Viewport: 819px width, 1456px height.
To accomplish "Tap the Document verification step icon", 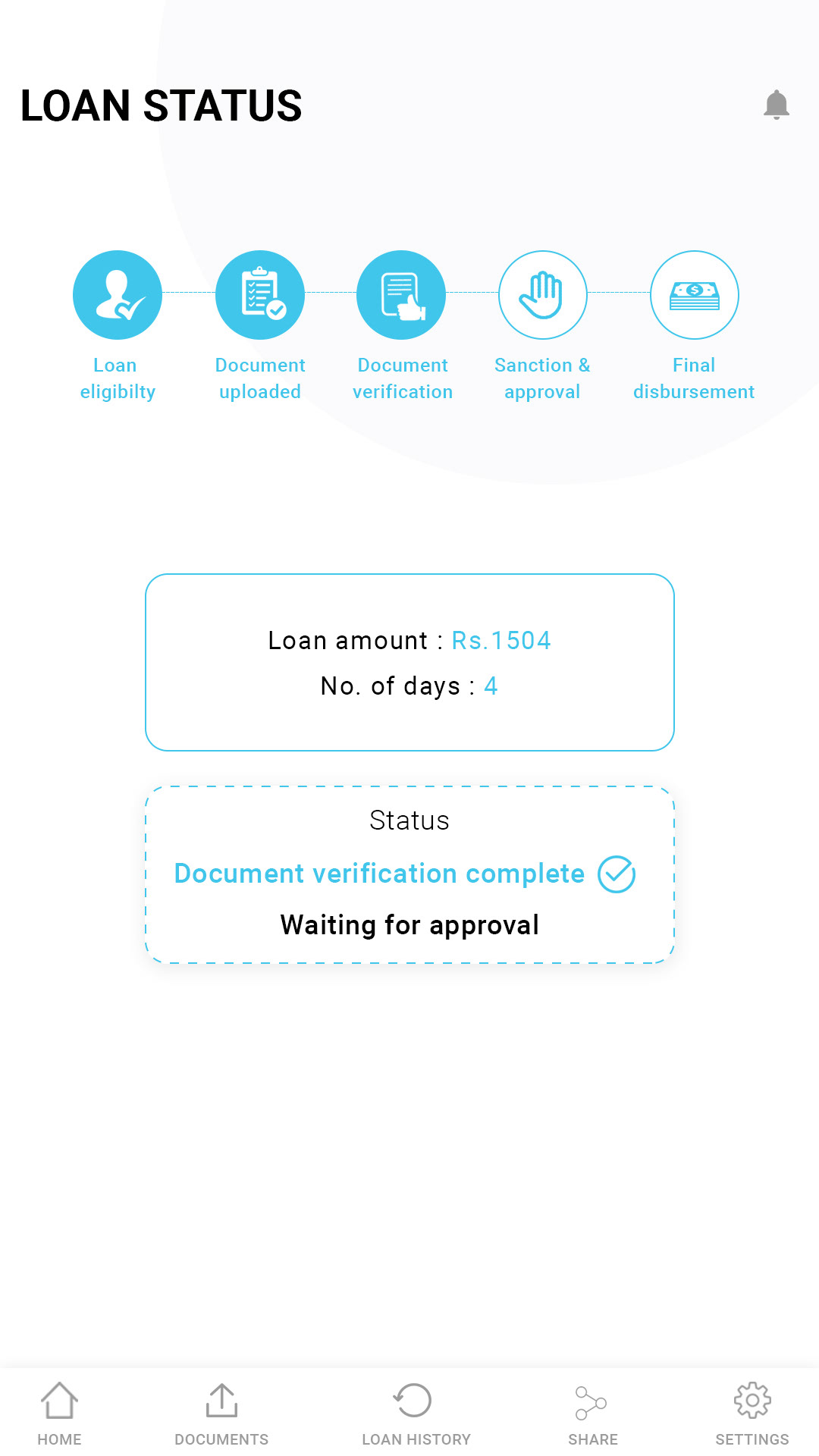I will [x=401, y=295].
